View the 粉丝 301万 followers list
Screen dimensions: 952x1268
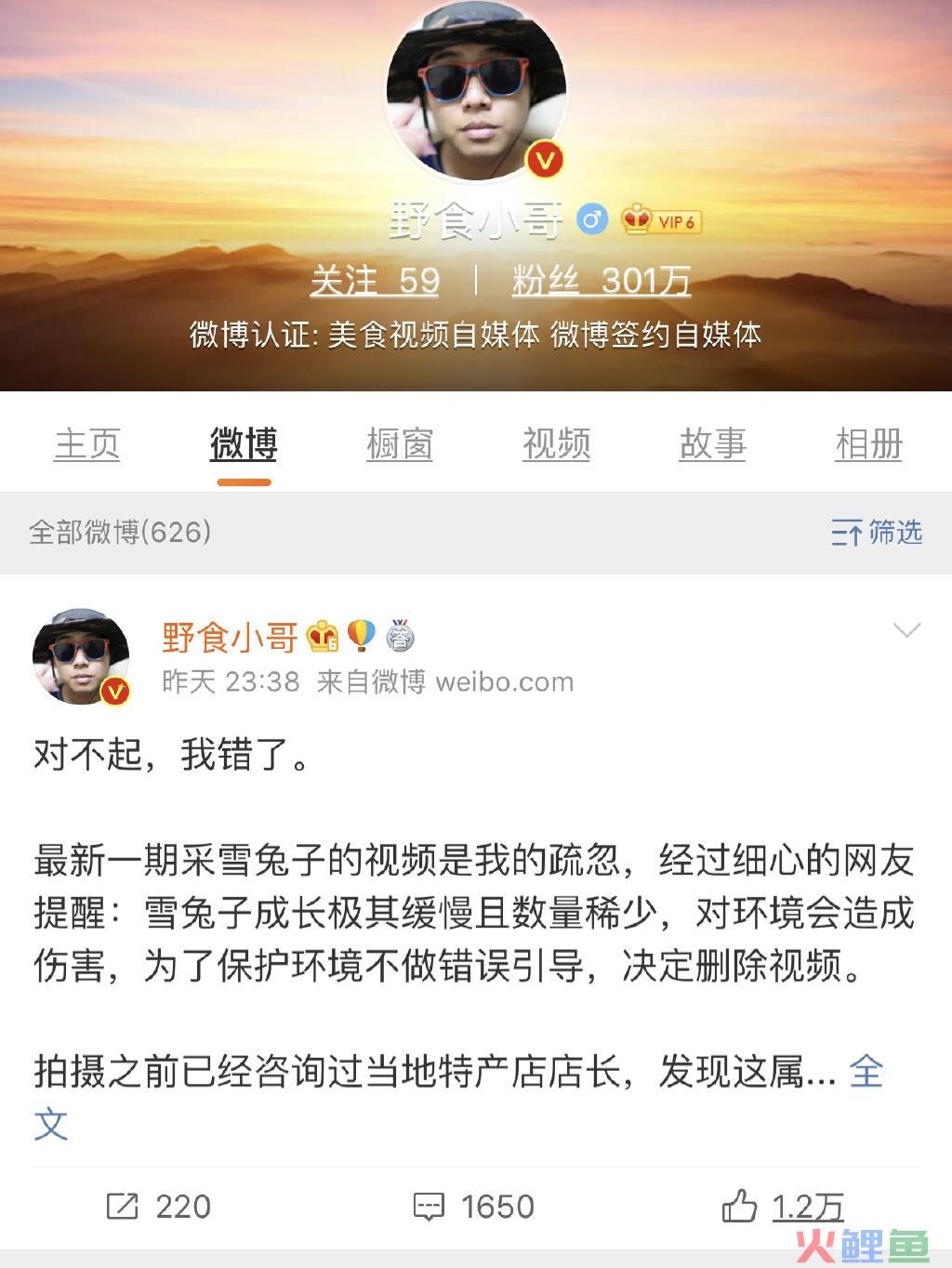point(602,280)
